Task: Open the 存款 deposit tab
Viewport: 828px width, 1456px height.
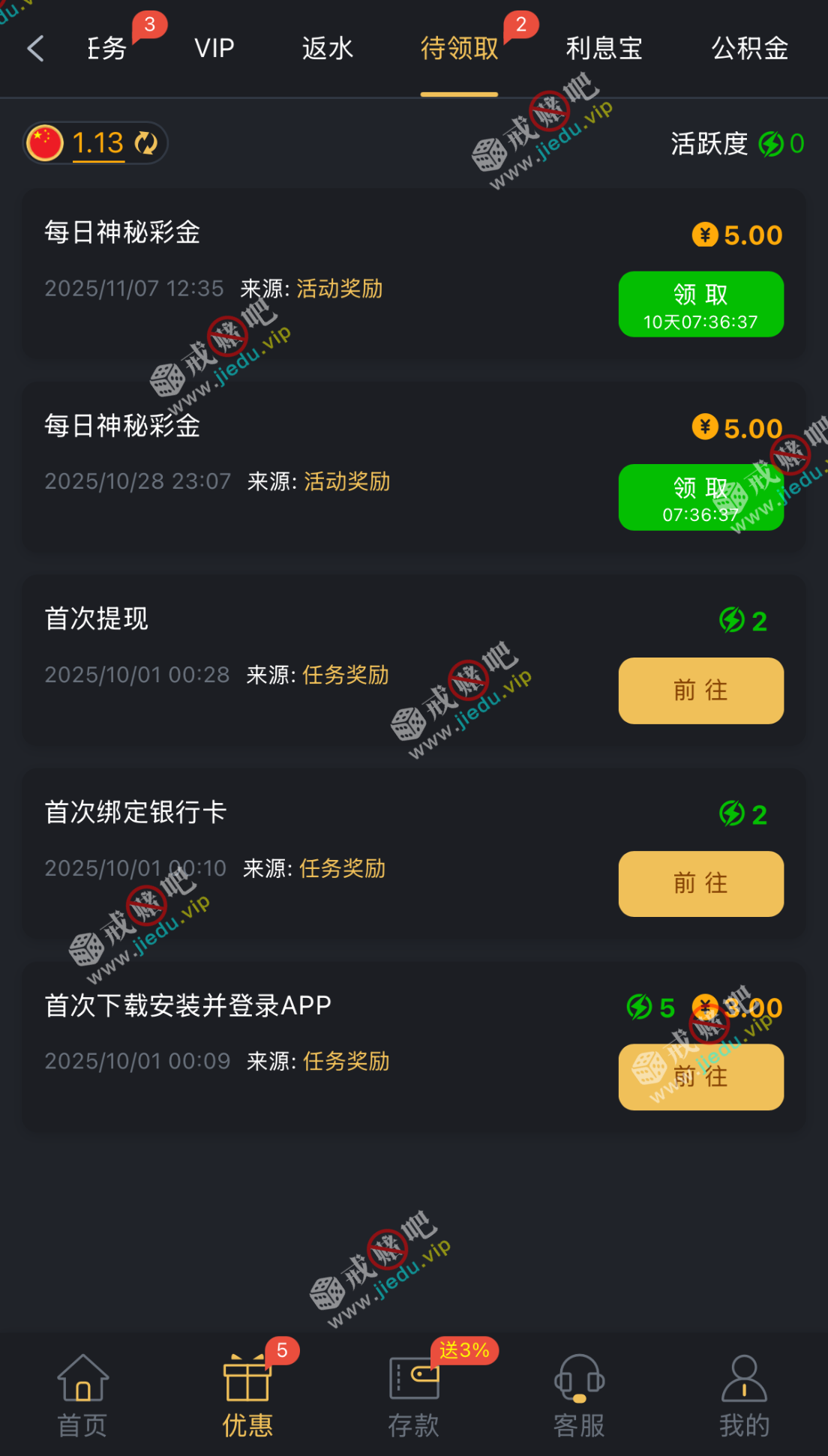Action: (413, 1396)
